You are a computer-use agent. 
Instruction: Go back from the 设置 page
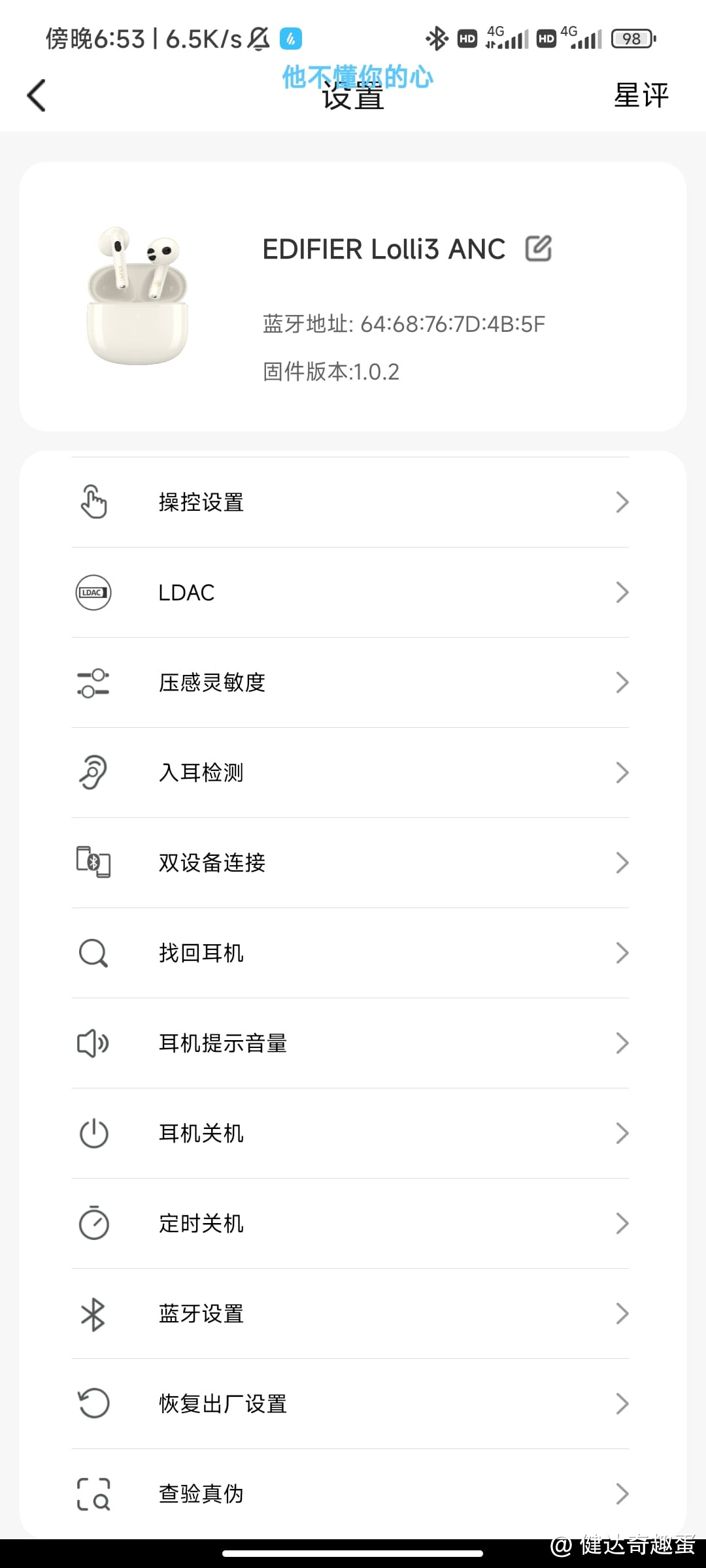[x=37, y=95]
